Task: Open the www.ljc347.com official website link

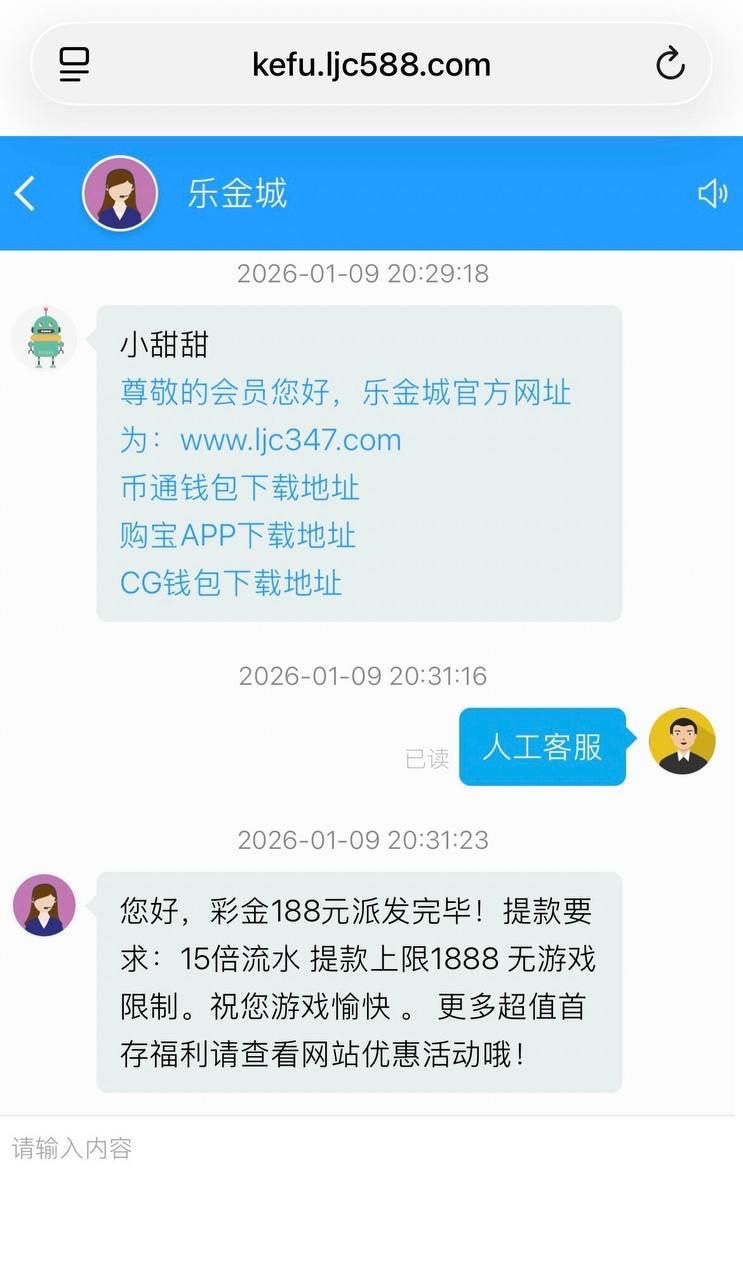Action: click(290, 440)
